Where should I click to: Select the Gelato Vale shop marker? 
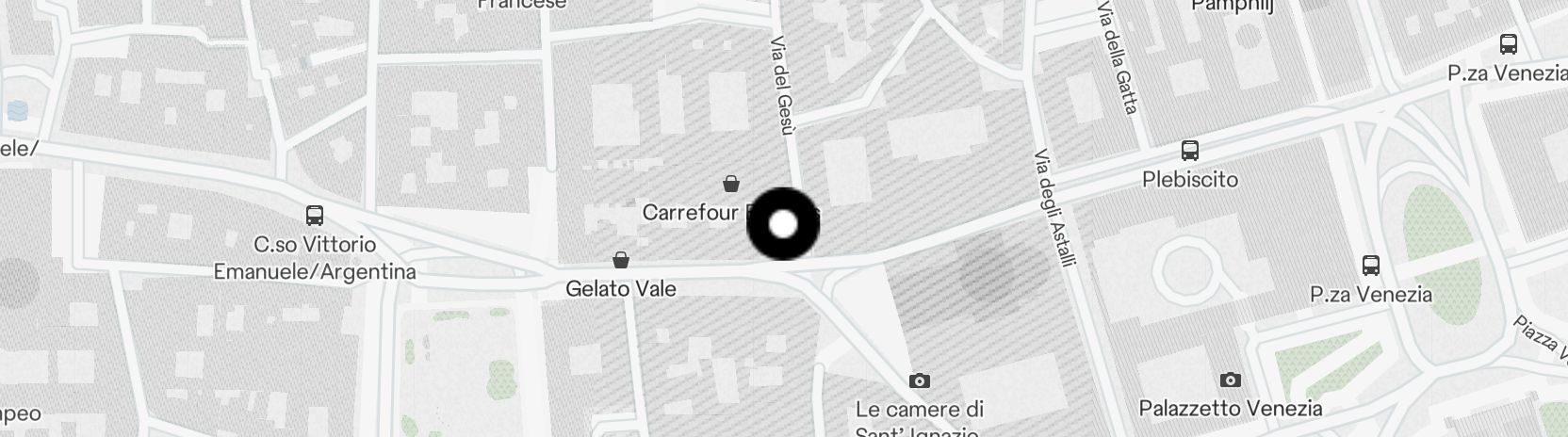pyautogui.click(x=621, y=259)
